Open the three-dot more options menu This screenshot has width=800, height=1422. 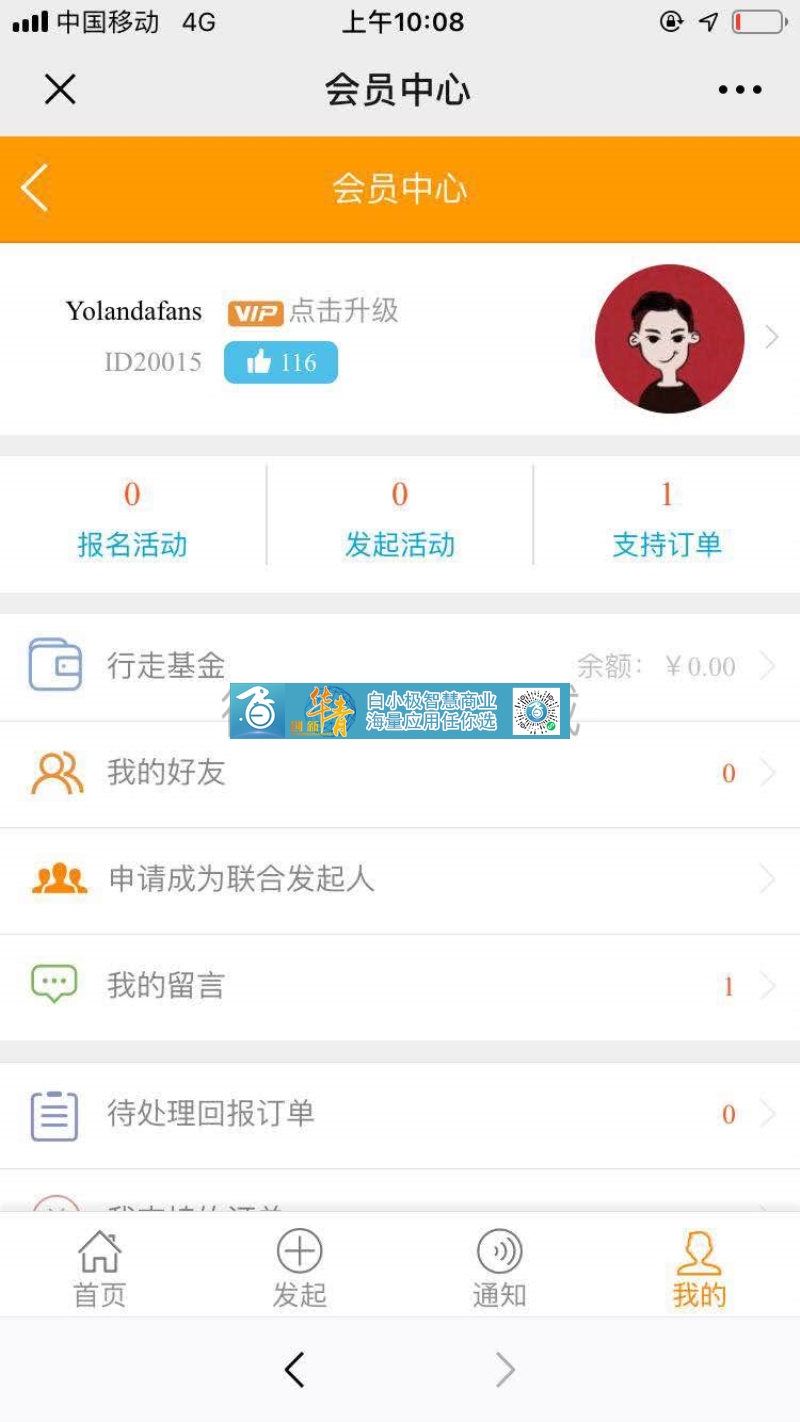tap(740, 90)
